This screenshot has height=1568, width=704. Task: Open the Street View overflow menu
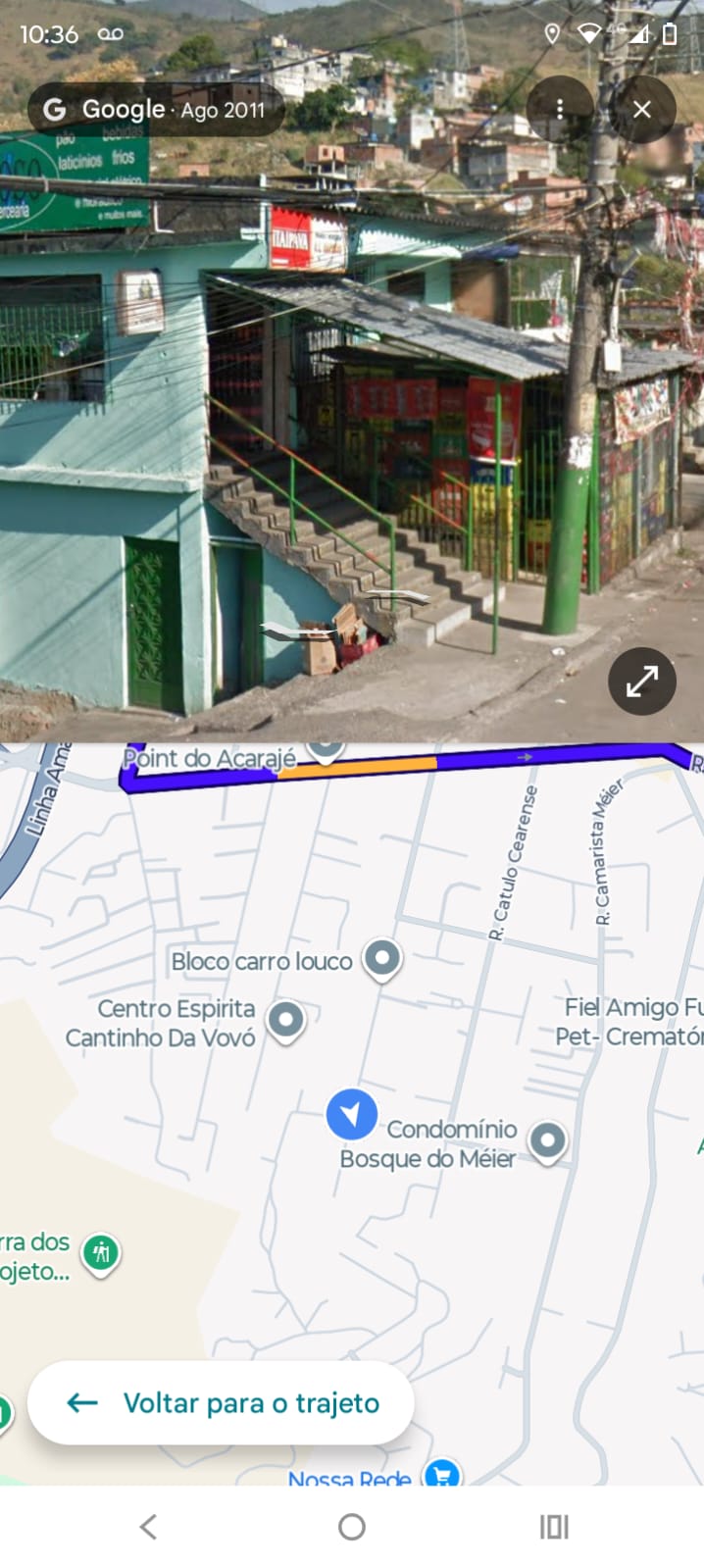pos(560,109)
